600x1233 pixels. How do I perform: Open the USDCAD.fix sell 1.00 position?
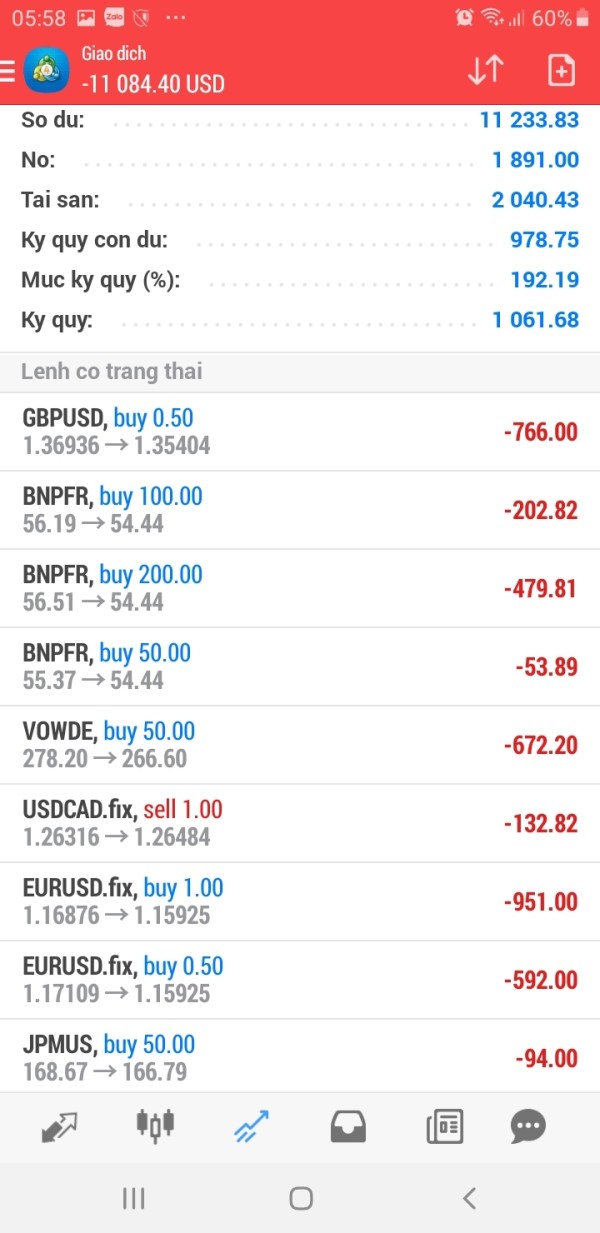click(300, 823)
